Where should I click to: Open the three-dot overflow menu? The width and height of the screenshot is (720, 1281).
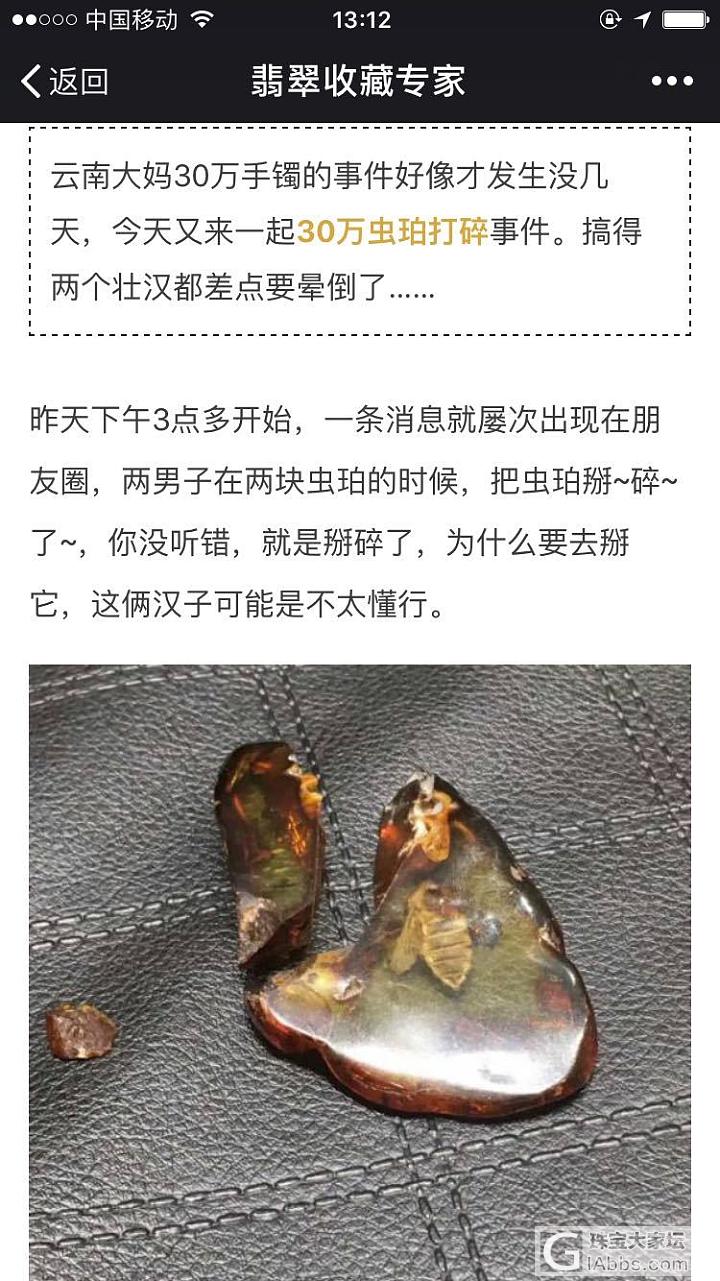(671, 81)
